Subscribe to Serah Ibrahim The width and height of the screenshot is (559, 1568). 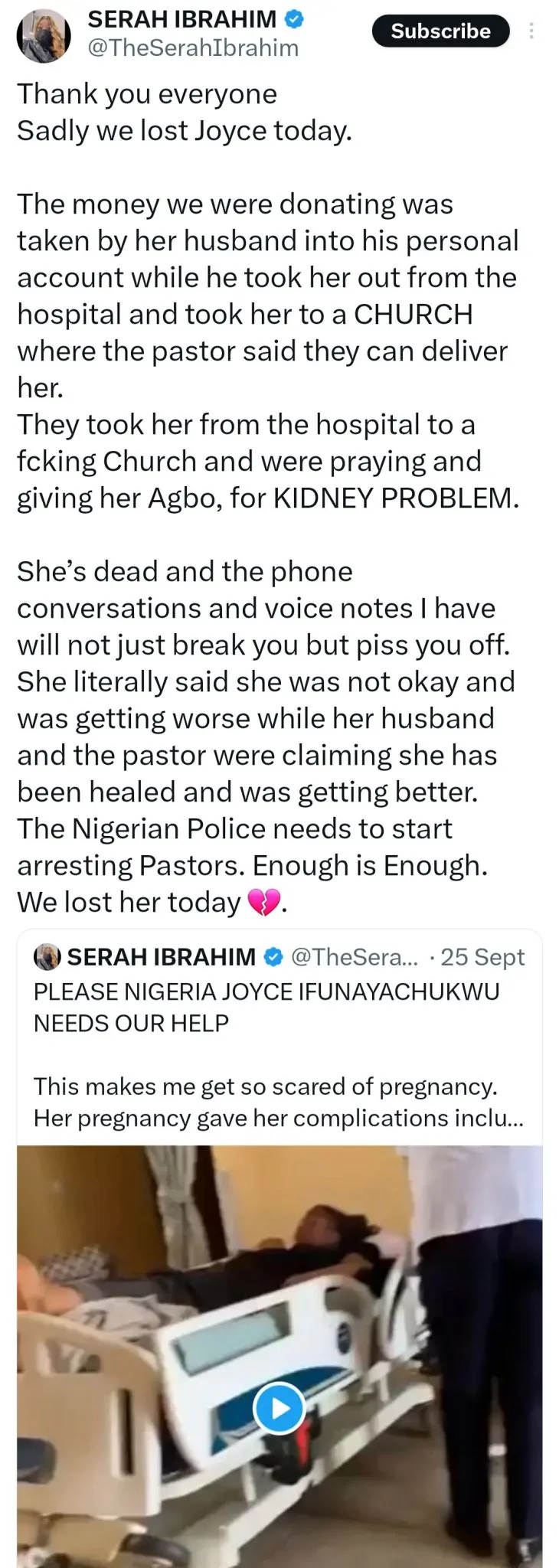pyautogui.click(x=440, y=31)
